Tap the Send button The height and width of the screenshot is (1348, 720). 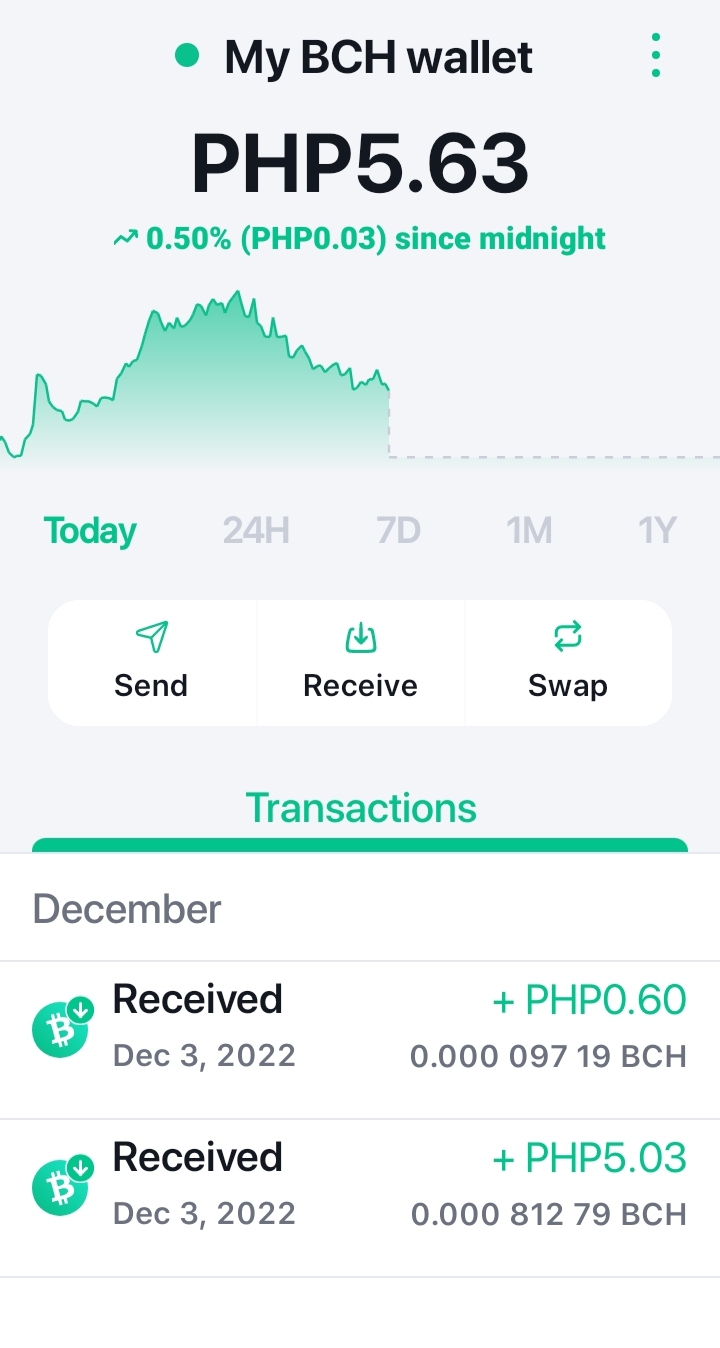pyautogui.click(x=152, y=662)
